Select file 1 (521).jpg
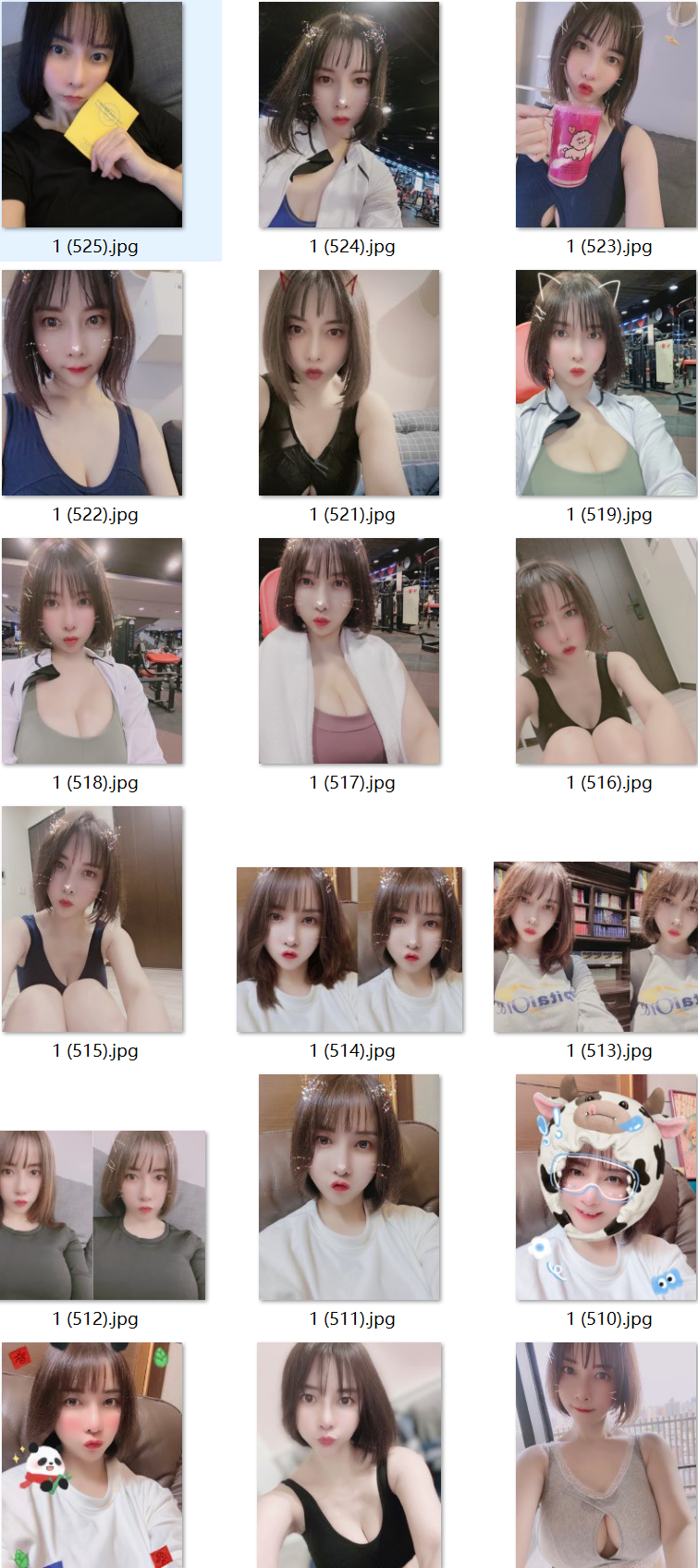Viewport: 698px width, 1568px height. pos(349,383)
